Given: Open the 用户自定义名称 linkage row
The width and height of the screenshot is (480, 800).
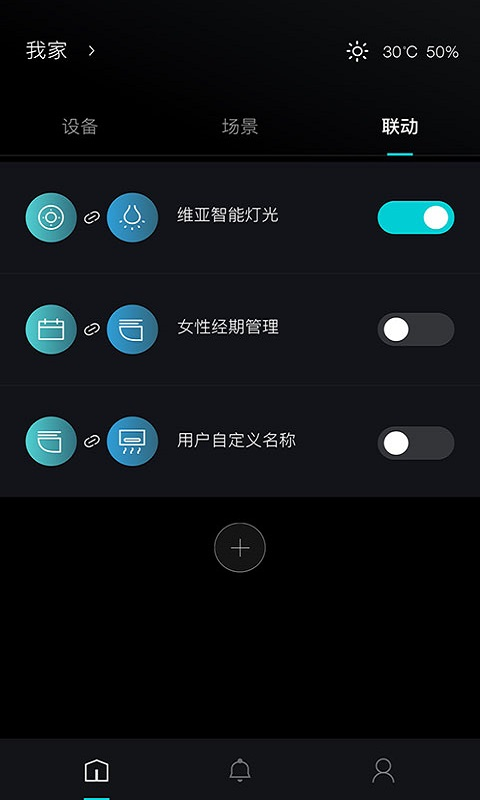Looking at the screenshot, I should pyautogui.click(x=240, y=442).
